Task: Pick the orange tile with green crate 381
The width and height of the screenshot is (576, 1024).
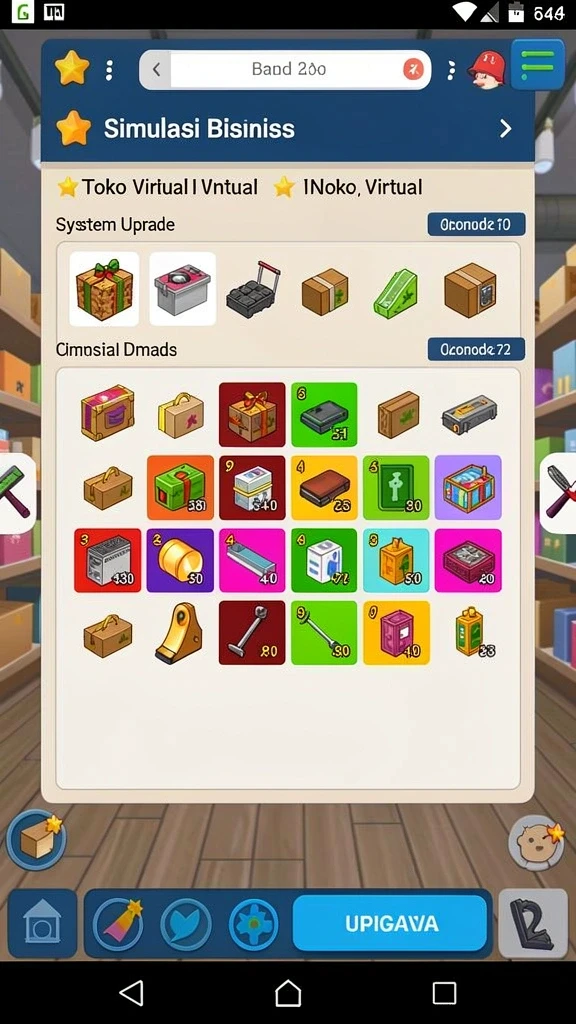Action: pos(180,488)
